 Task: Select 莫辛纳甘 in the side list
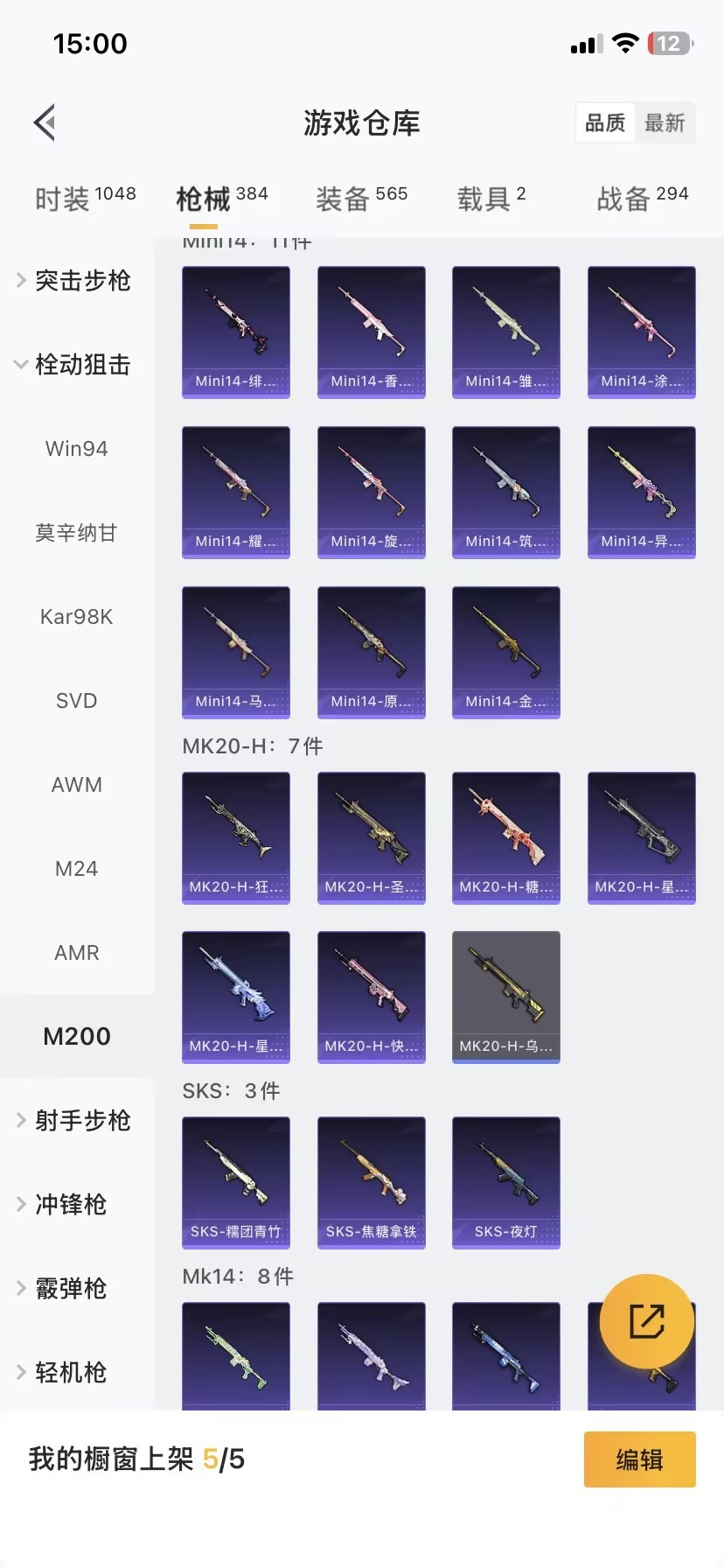point(77,533)
